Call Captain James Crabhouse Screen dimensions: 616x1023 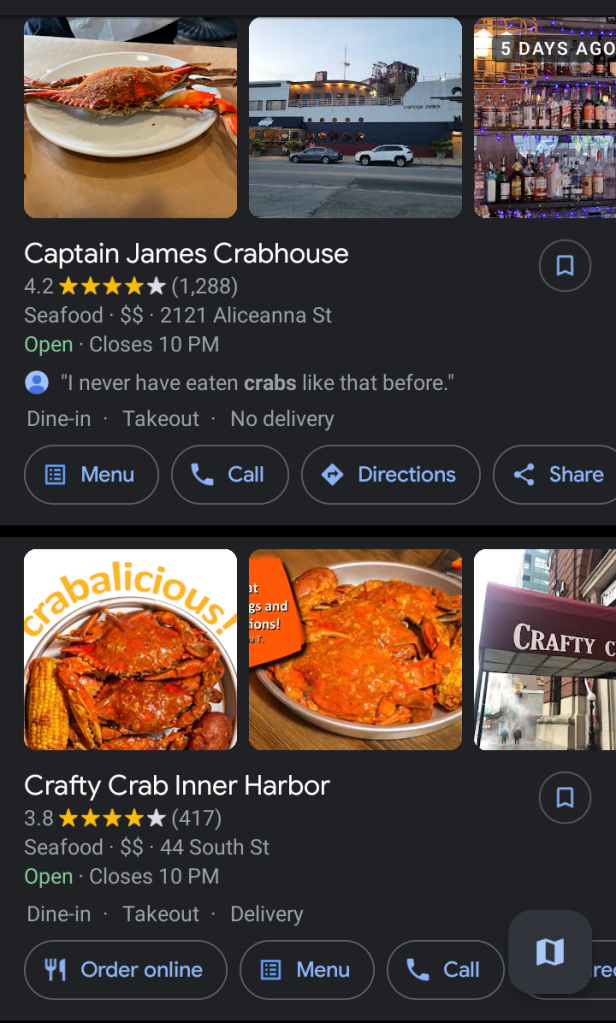[229, 474]
